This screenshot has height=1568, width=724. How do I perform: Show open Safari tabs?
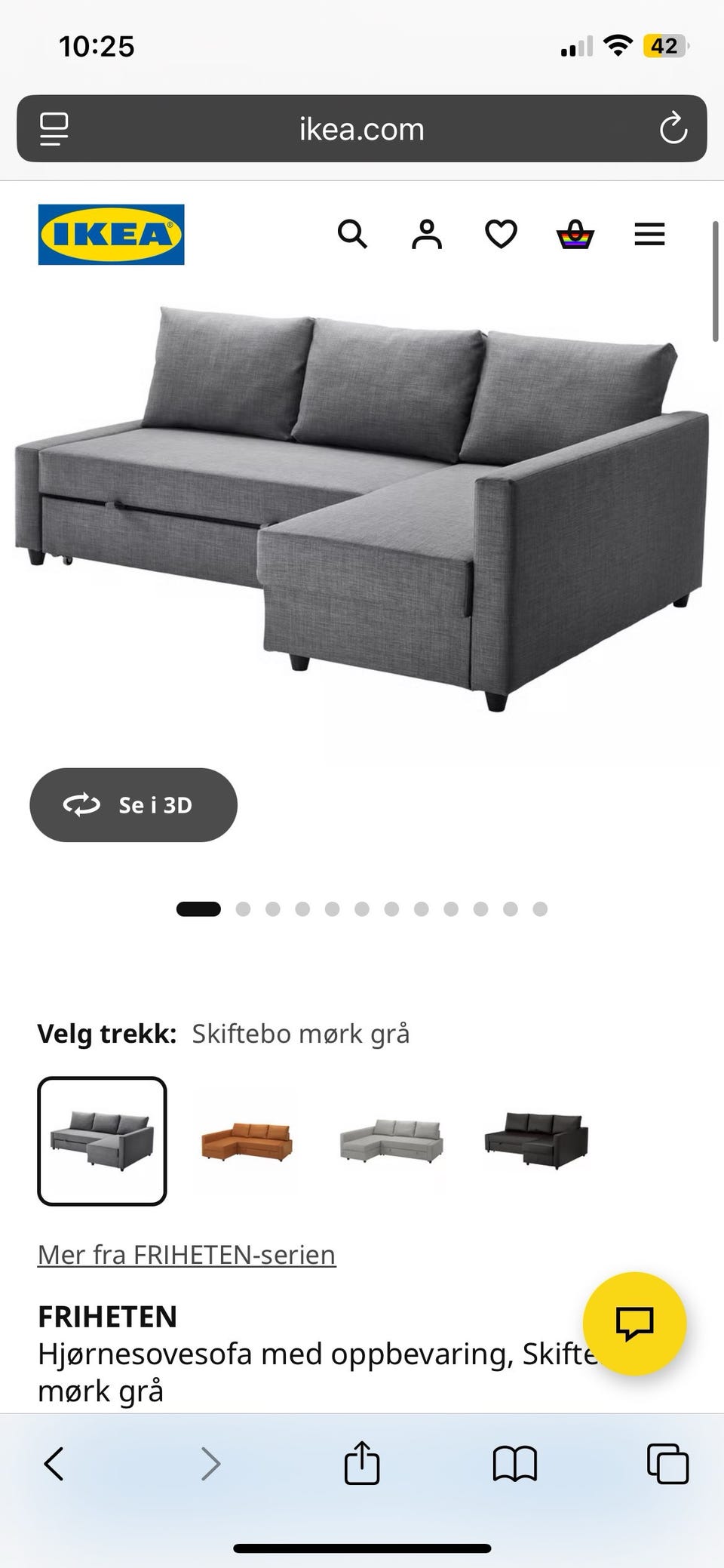667,1464
